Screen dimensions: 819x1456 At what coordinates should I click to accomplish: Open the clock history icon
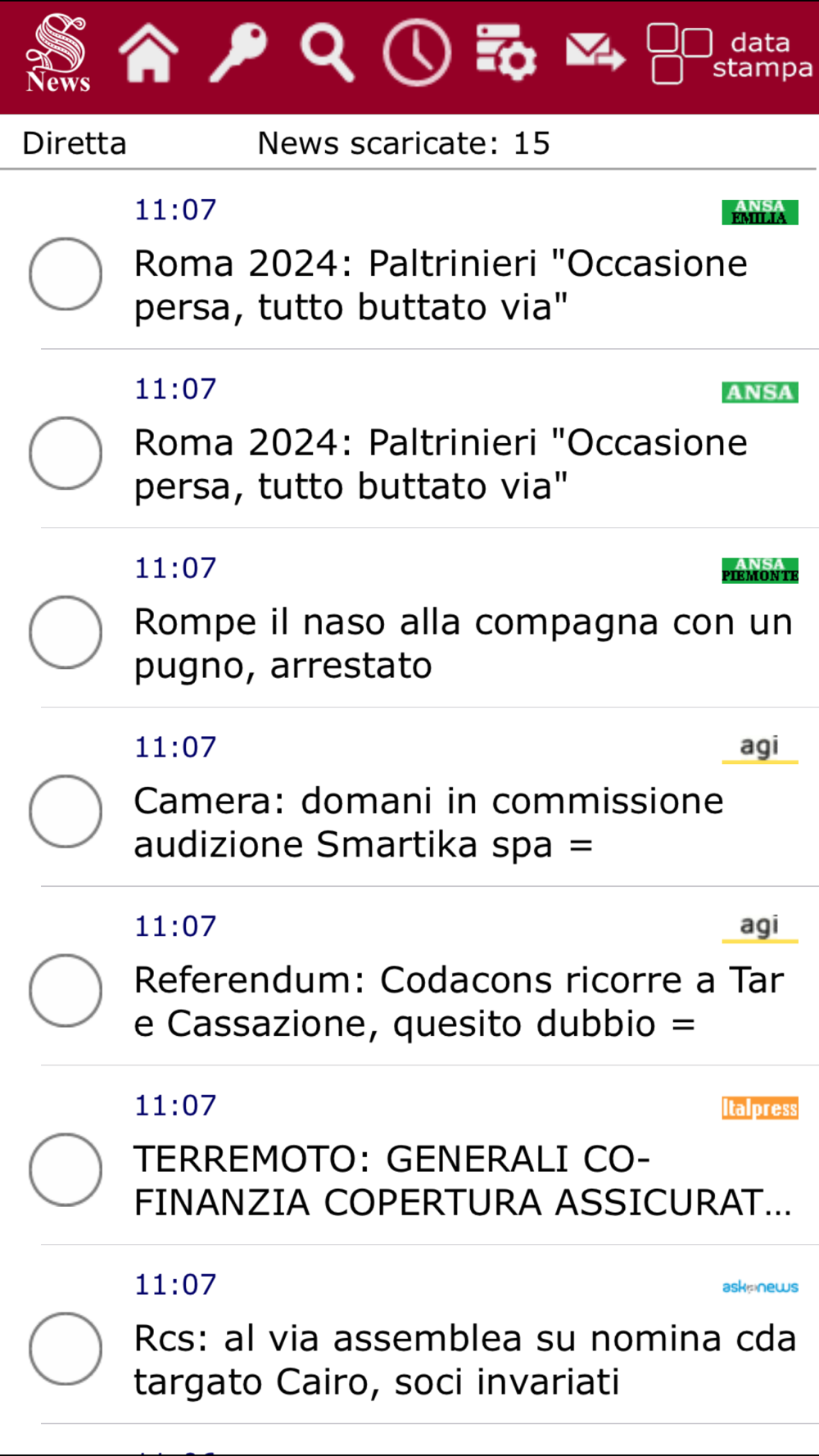click(x=417, y=53)
